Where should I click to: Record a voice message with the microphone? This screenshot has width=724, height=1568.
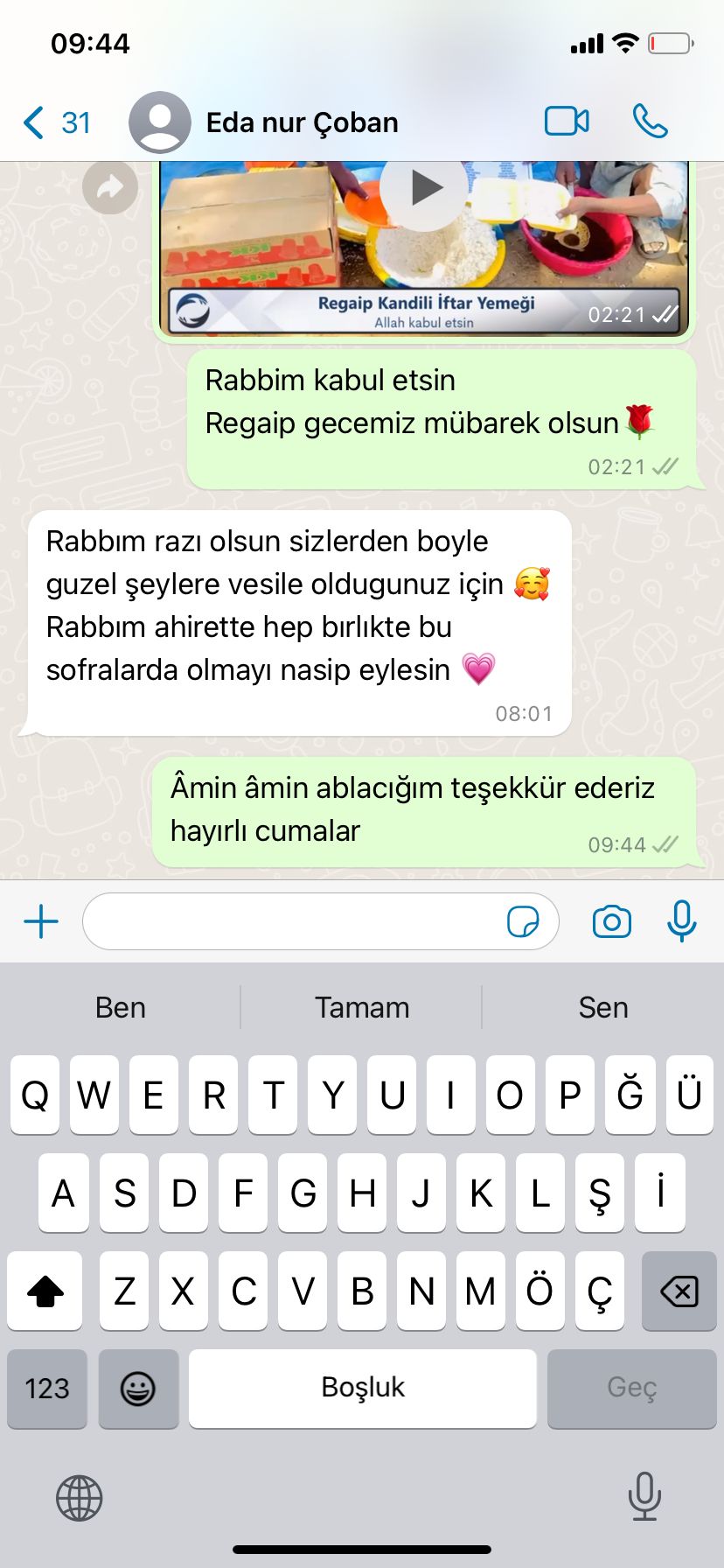[x=681, y=920]
